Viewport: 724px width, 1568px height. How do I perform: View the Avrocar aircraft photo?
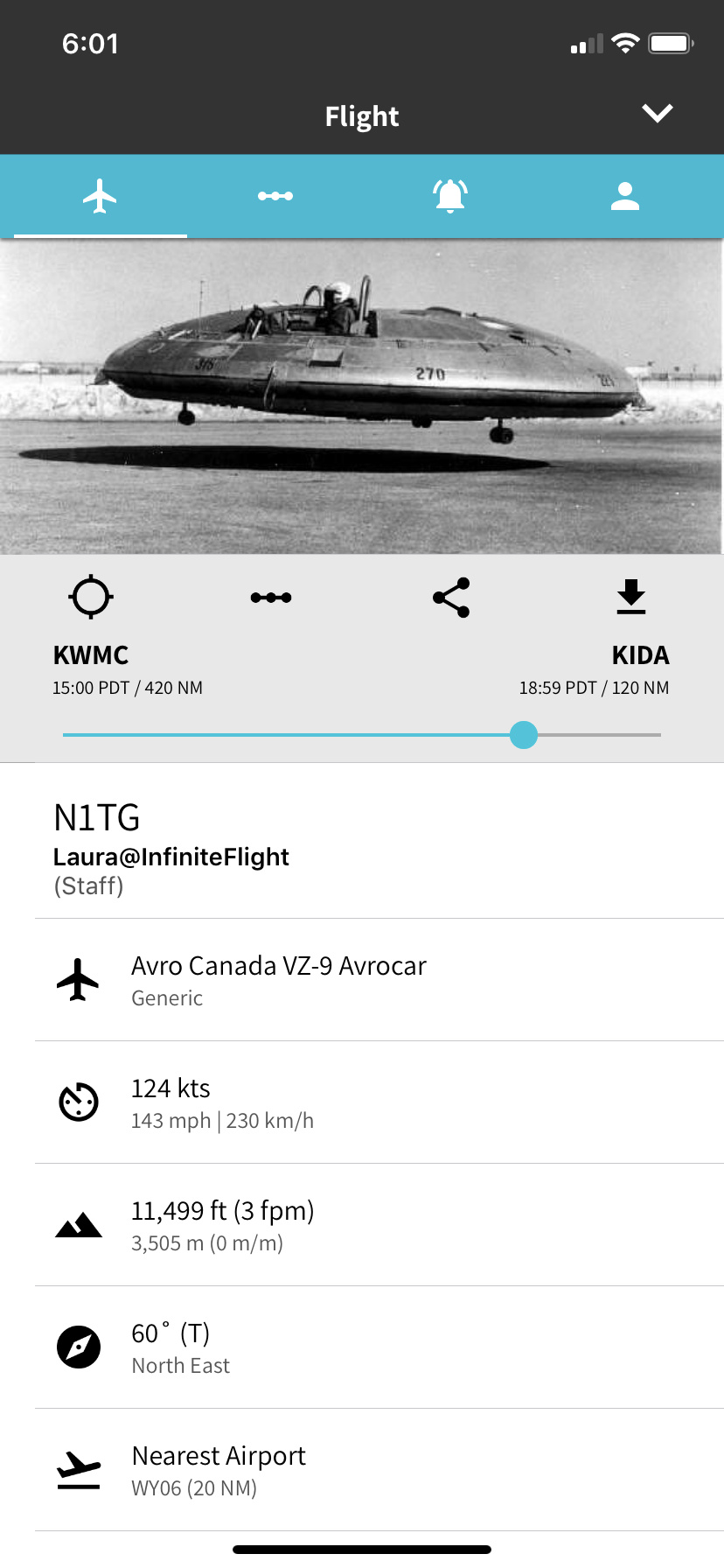[362, 396]
